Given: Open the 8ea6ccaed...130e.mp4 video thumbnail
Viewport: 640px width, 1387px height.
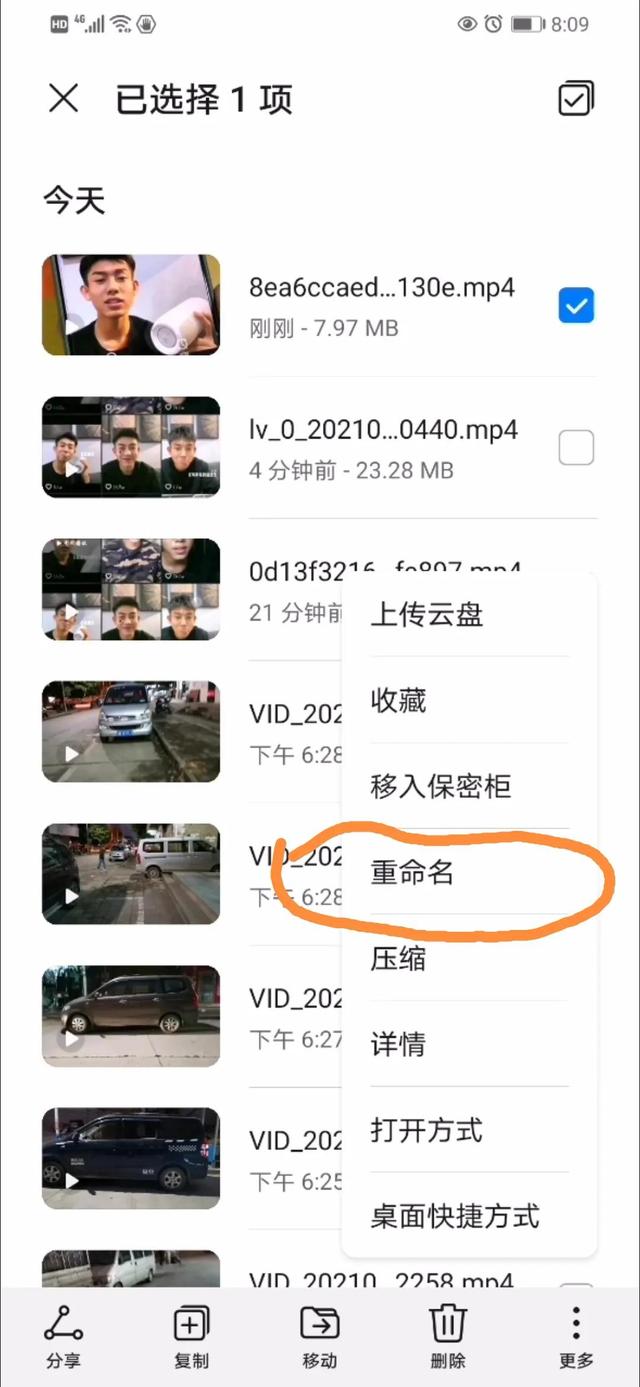Looking at the screenshot, I should [131, 305].
